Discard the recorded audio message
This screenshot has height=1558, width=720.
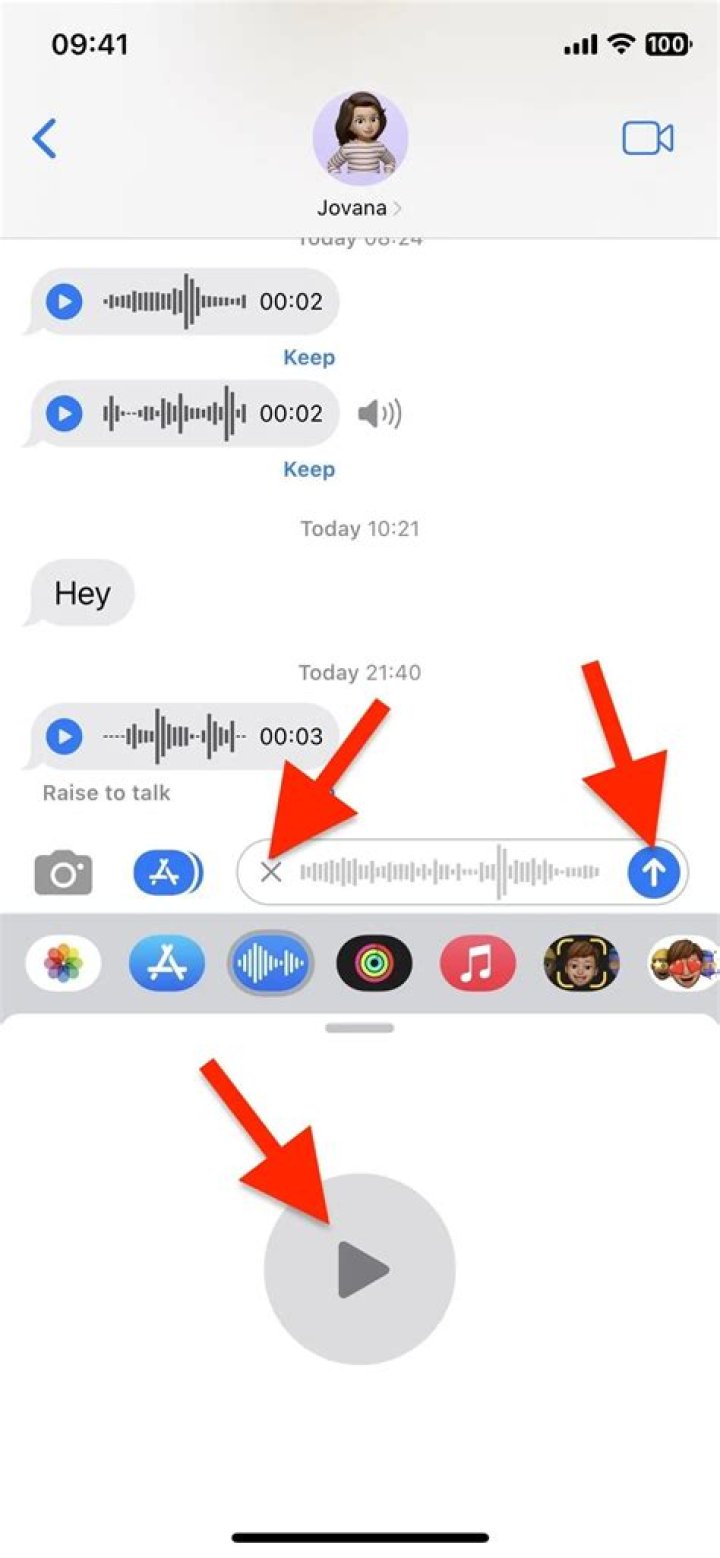tap(271, 872)
